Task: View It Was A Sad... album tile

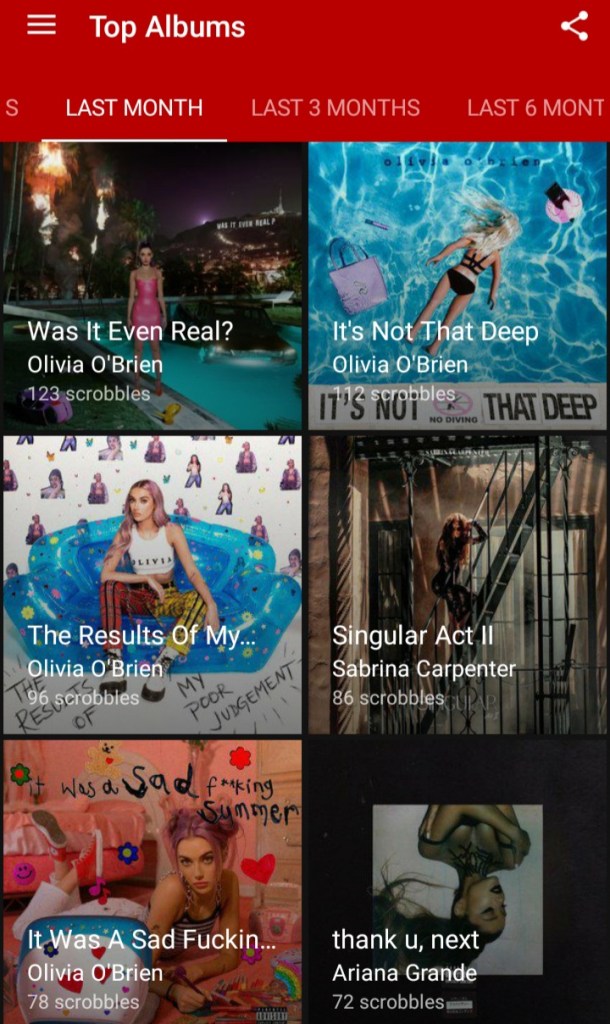Action: (x=152, y=881)
